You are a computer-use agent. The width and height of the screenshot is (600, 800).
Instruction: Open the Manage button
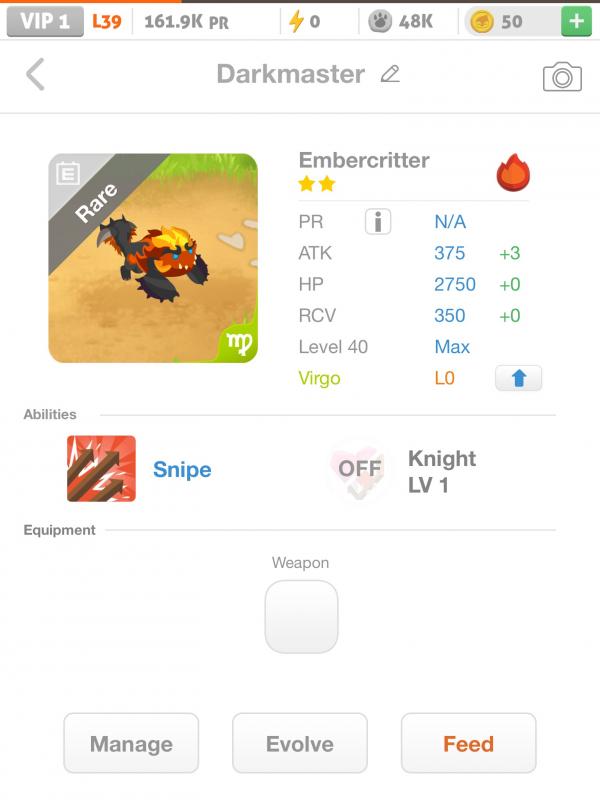131,743
